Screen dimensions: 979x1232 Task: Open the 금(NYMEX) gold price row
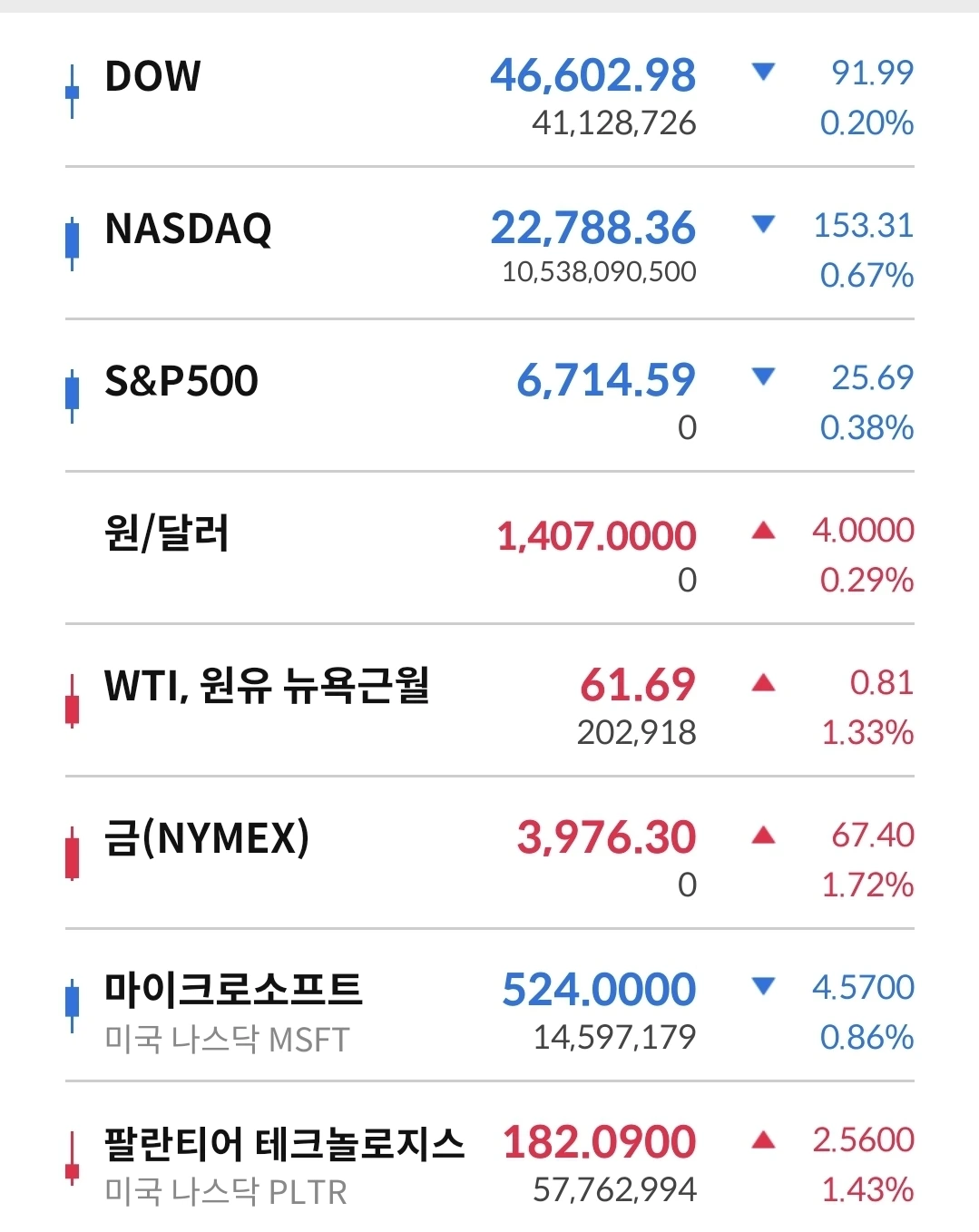pyautogui.click(x=207, y=839)
